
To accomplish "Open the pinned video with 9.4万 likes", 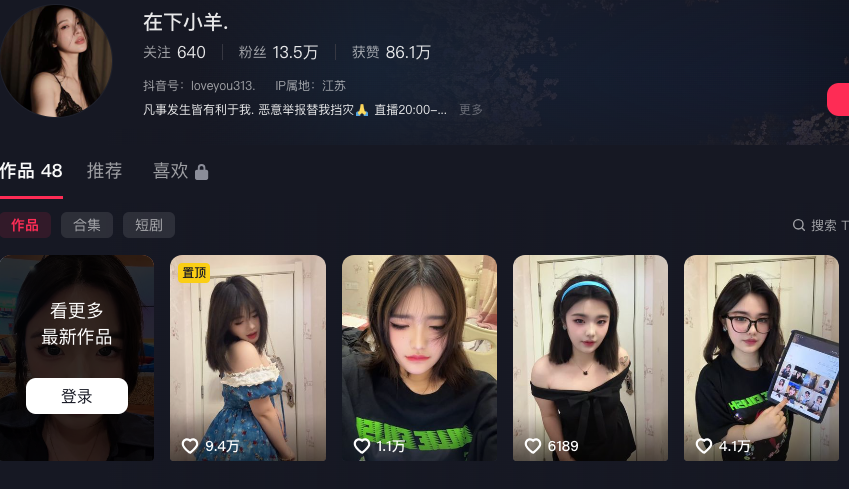I will click(248, 358).
